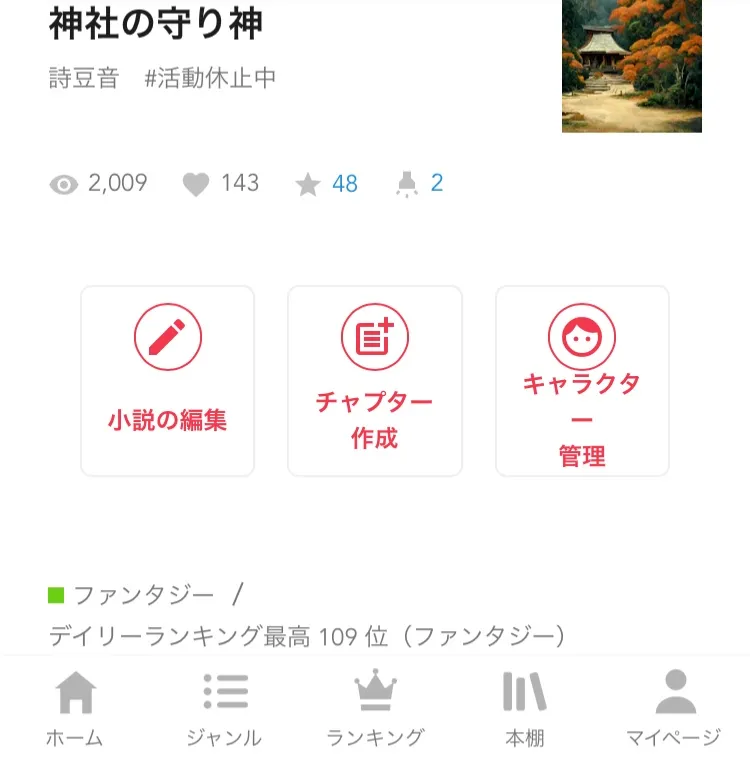Tap the チャプター作成 button

[375, 381]
